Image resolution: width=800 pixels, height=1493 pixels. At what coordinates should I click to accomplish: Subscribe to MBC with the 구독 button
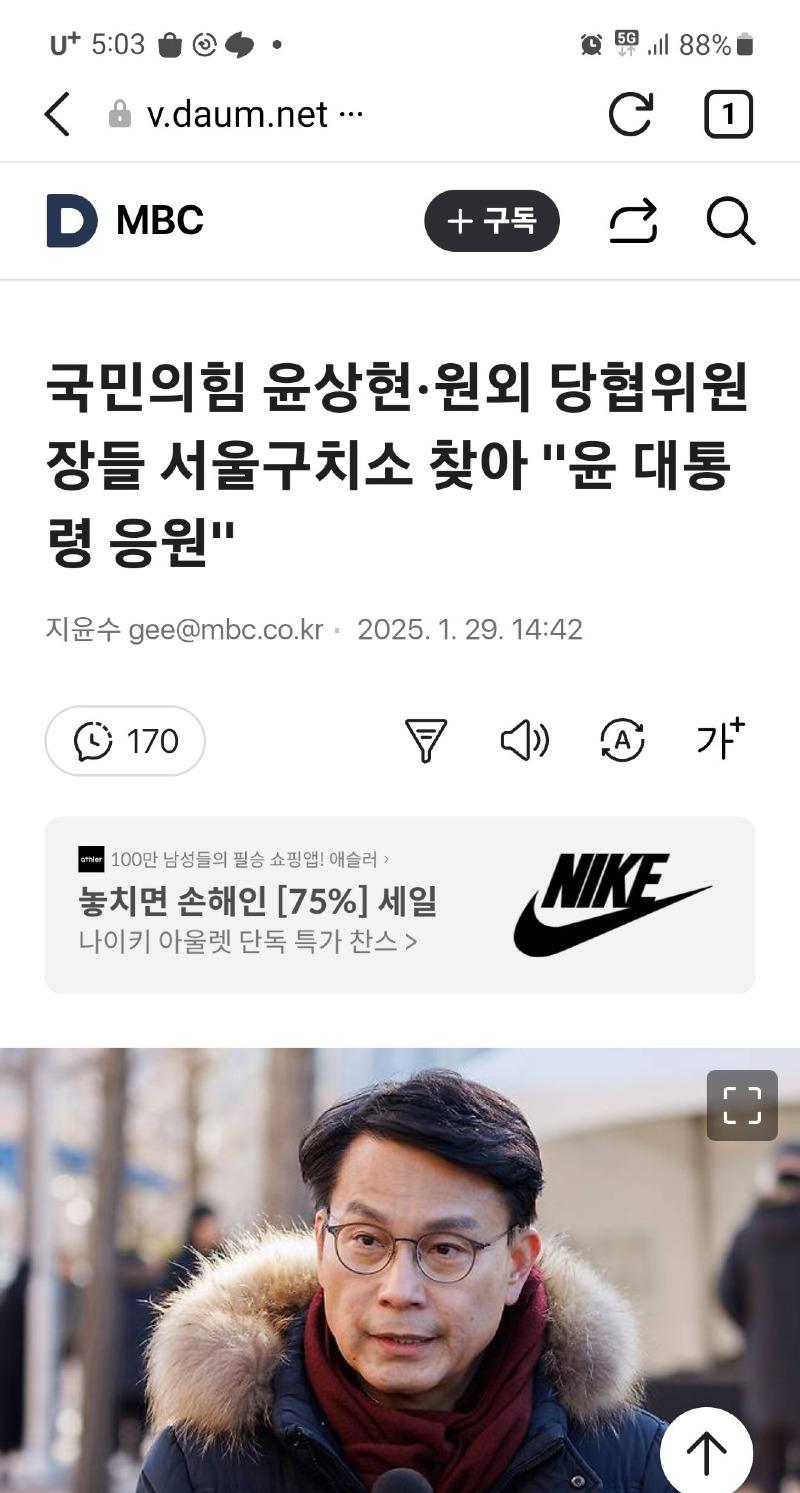(x=492, y=221)
